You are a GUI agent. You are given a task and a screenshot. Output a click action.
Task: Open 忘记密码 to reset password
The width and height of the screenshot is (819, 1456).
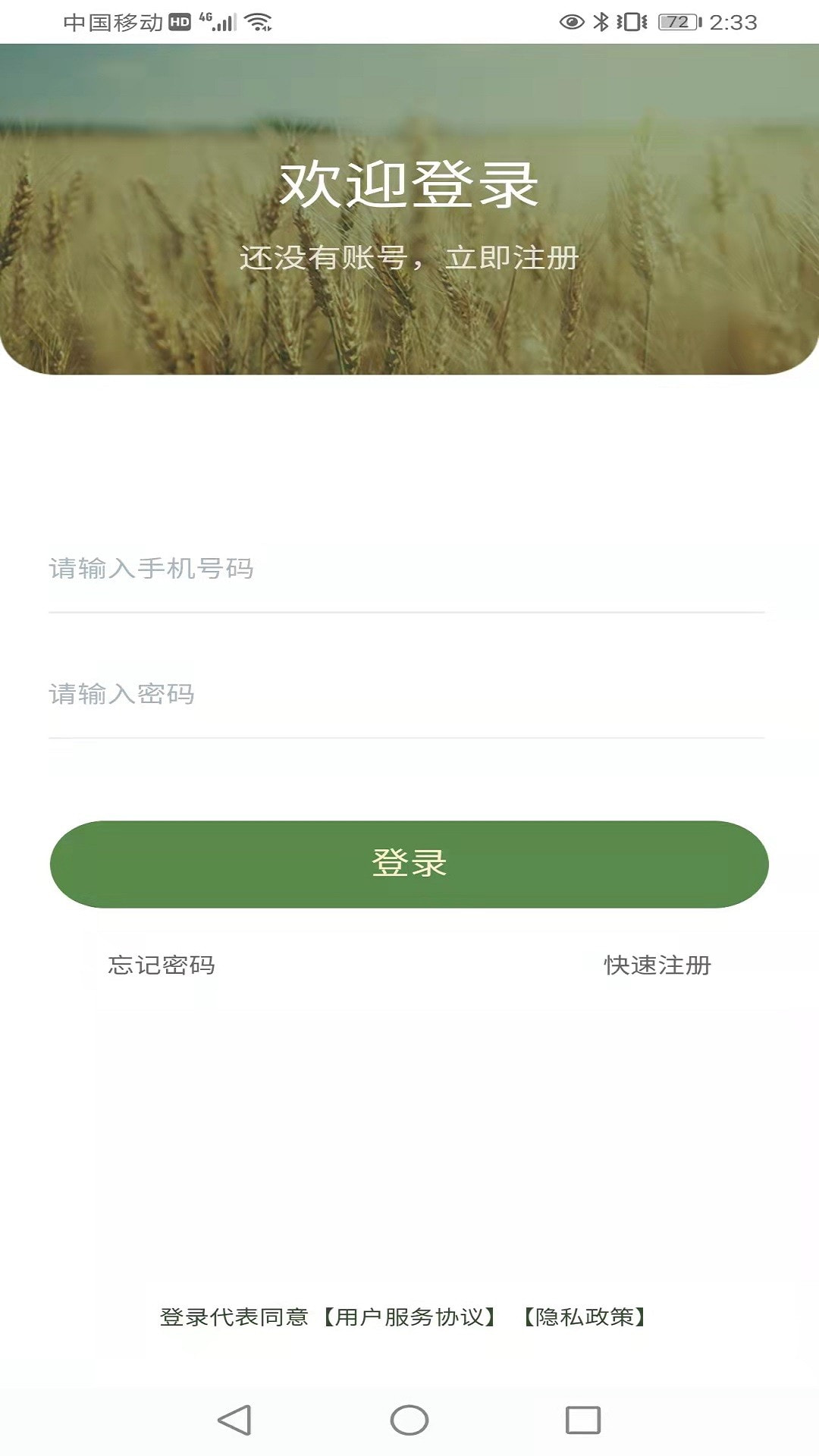[162, 965]
